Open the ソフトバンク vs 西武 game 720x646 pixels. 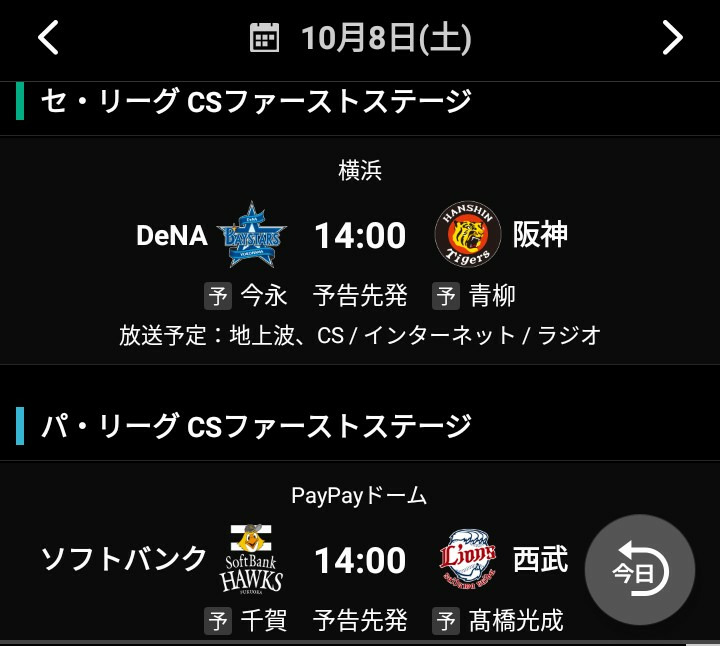360,560
